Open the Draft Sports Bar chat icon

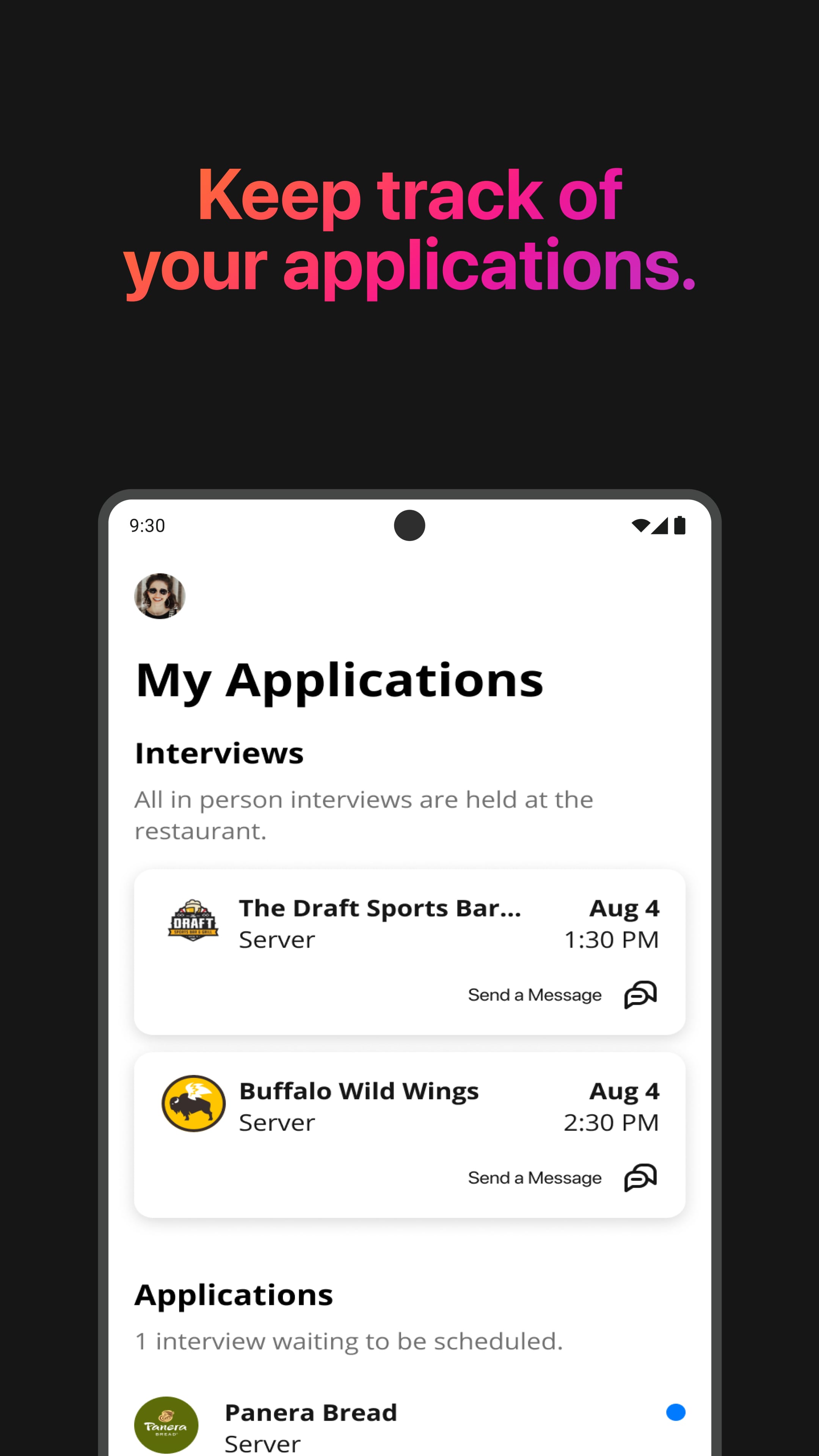click(641, 995)
